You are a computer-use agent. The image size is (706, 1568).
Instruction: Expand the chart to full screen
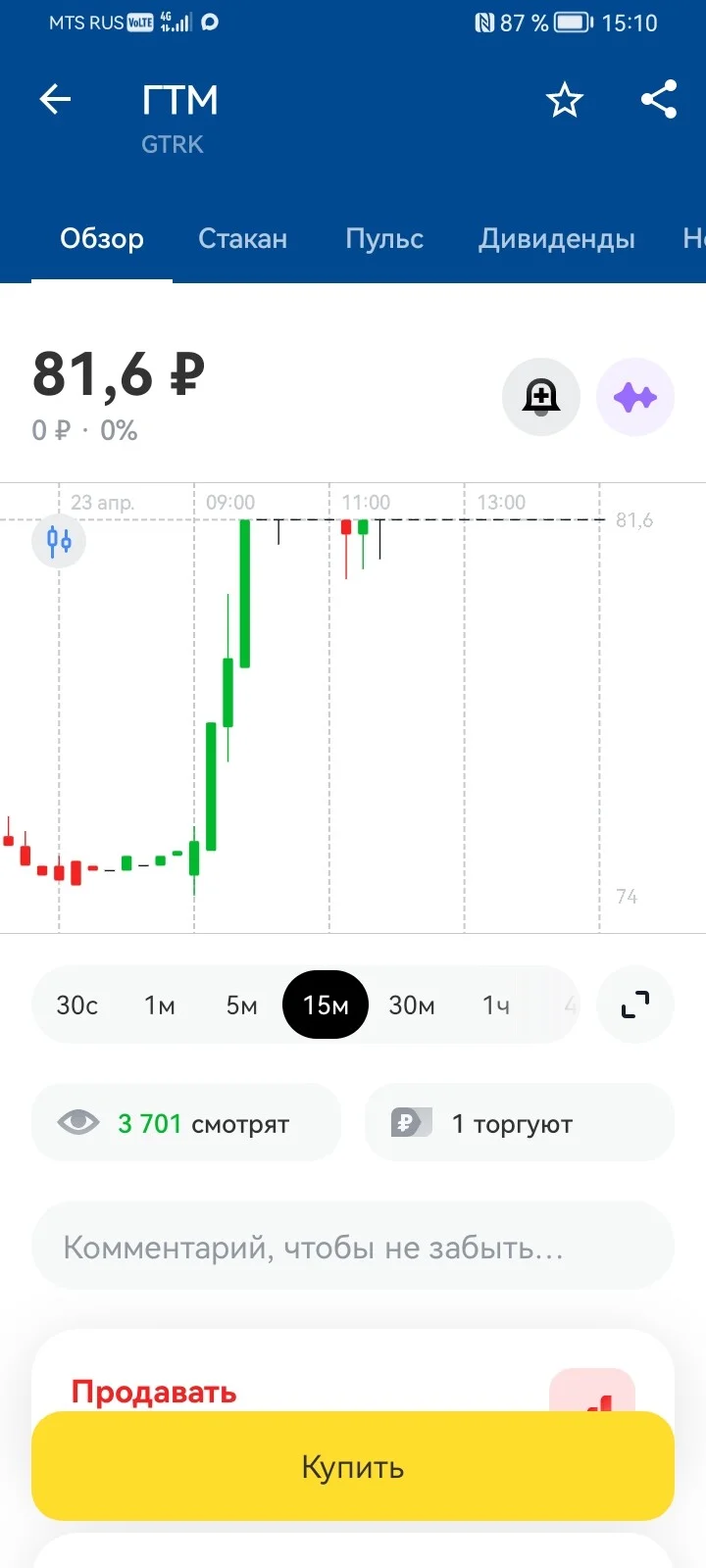[x=635, y=1004]
